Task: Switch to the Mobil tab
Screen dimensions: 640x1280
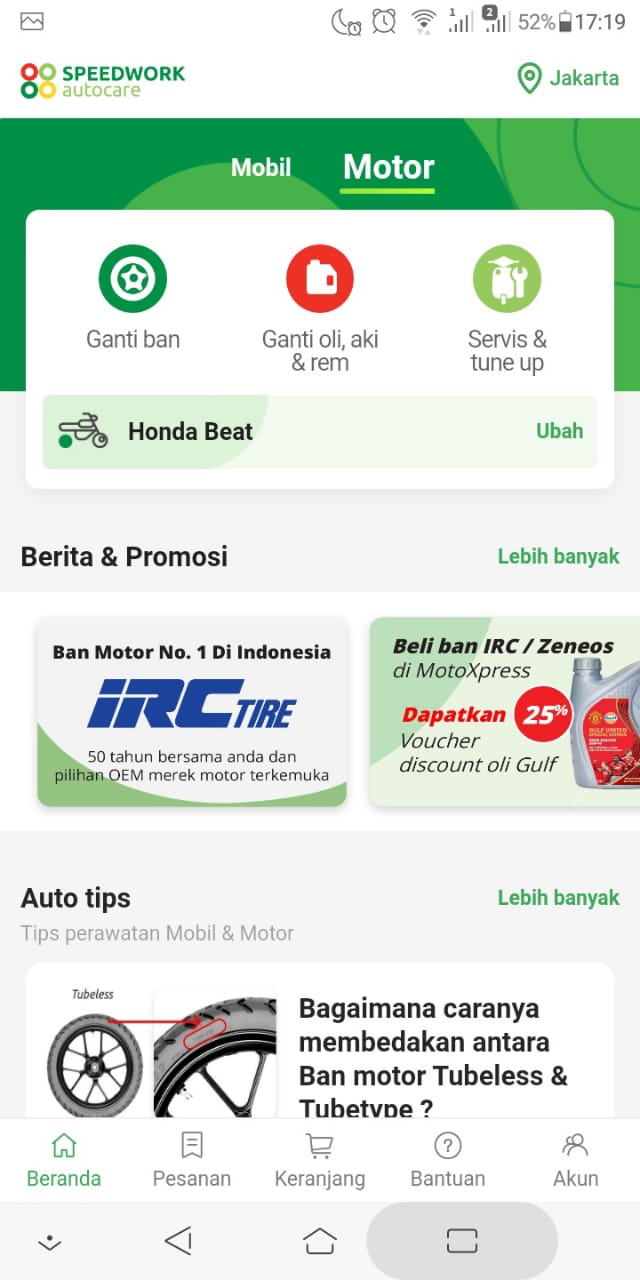Action: (x=261, y=167)
